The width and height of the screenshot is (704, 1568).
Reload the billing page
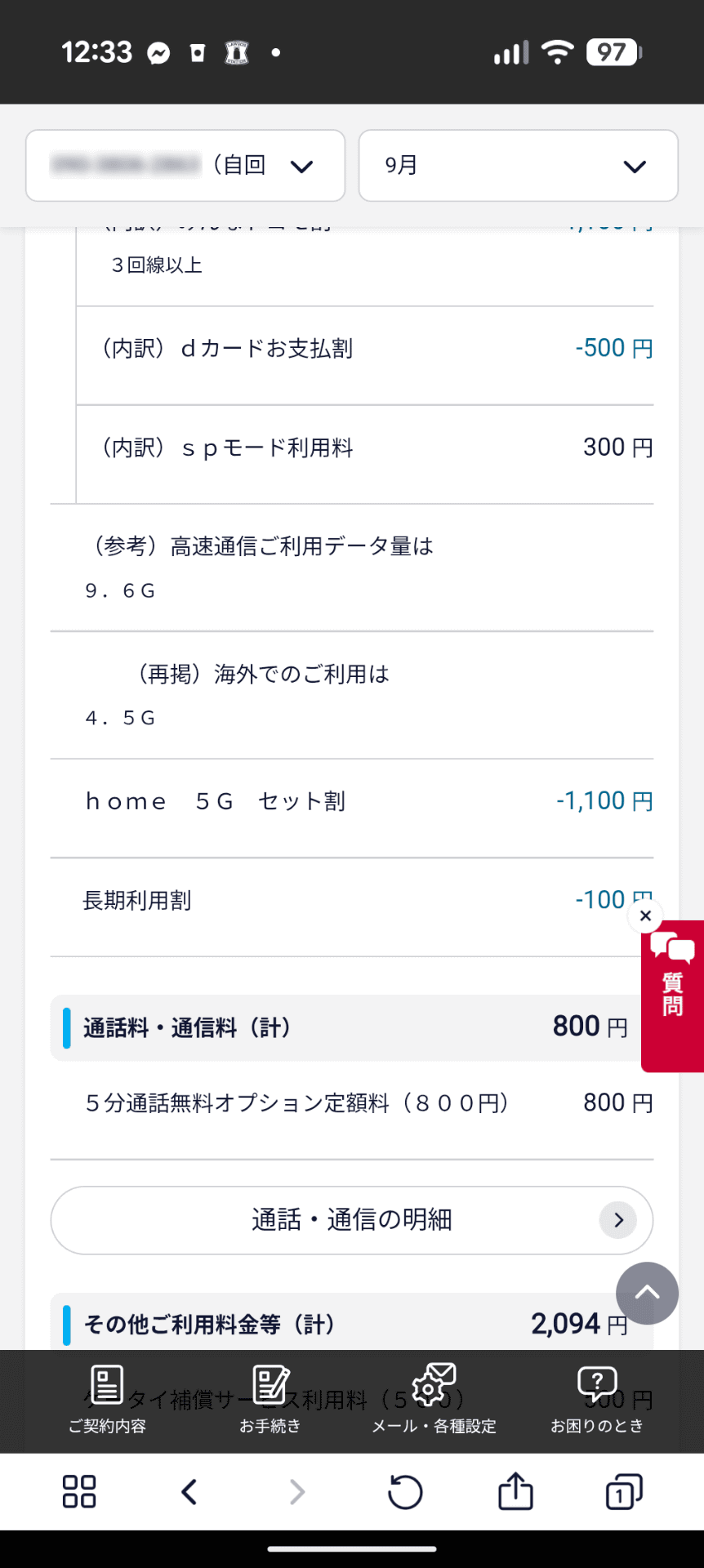pos(405,1492)
